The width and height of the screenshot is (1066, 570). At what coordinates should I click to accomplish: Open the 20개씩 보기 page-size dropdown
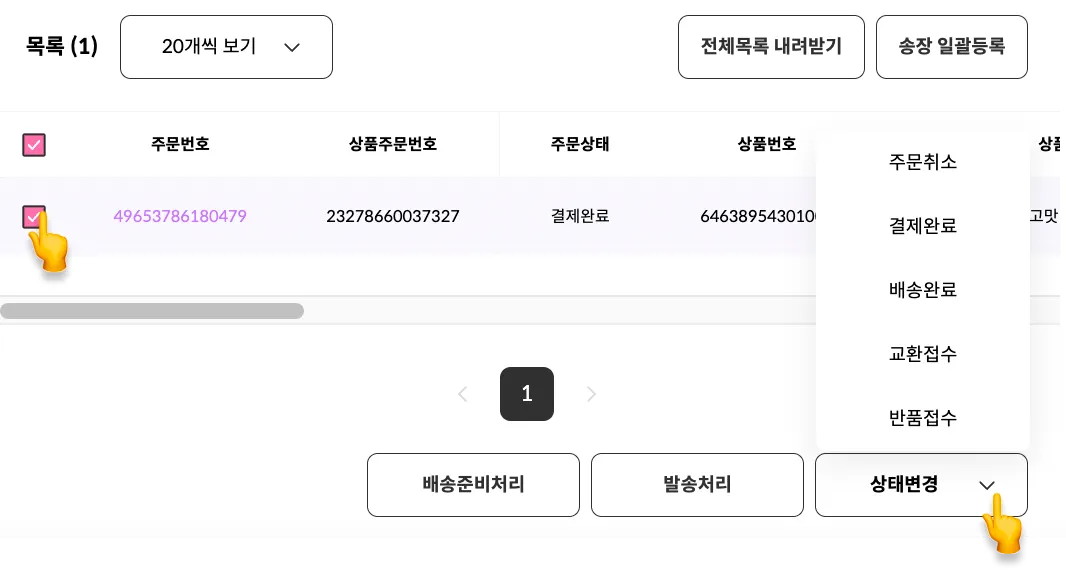point(226,47)
